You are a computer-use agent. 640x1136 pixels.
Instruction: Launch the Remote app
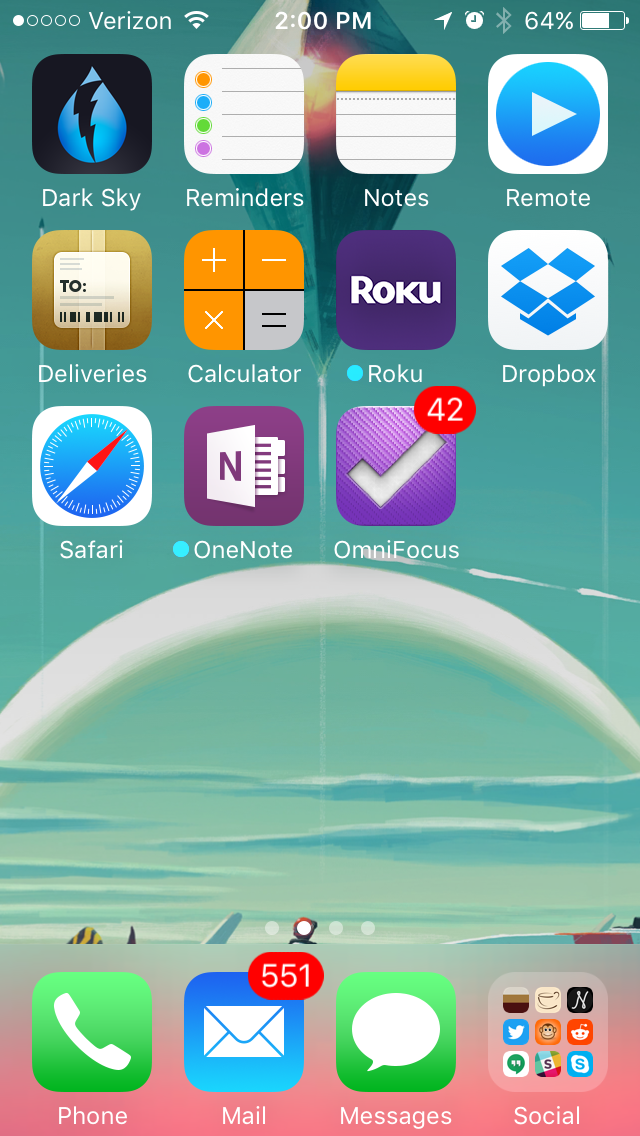click(548, 114)
